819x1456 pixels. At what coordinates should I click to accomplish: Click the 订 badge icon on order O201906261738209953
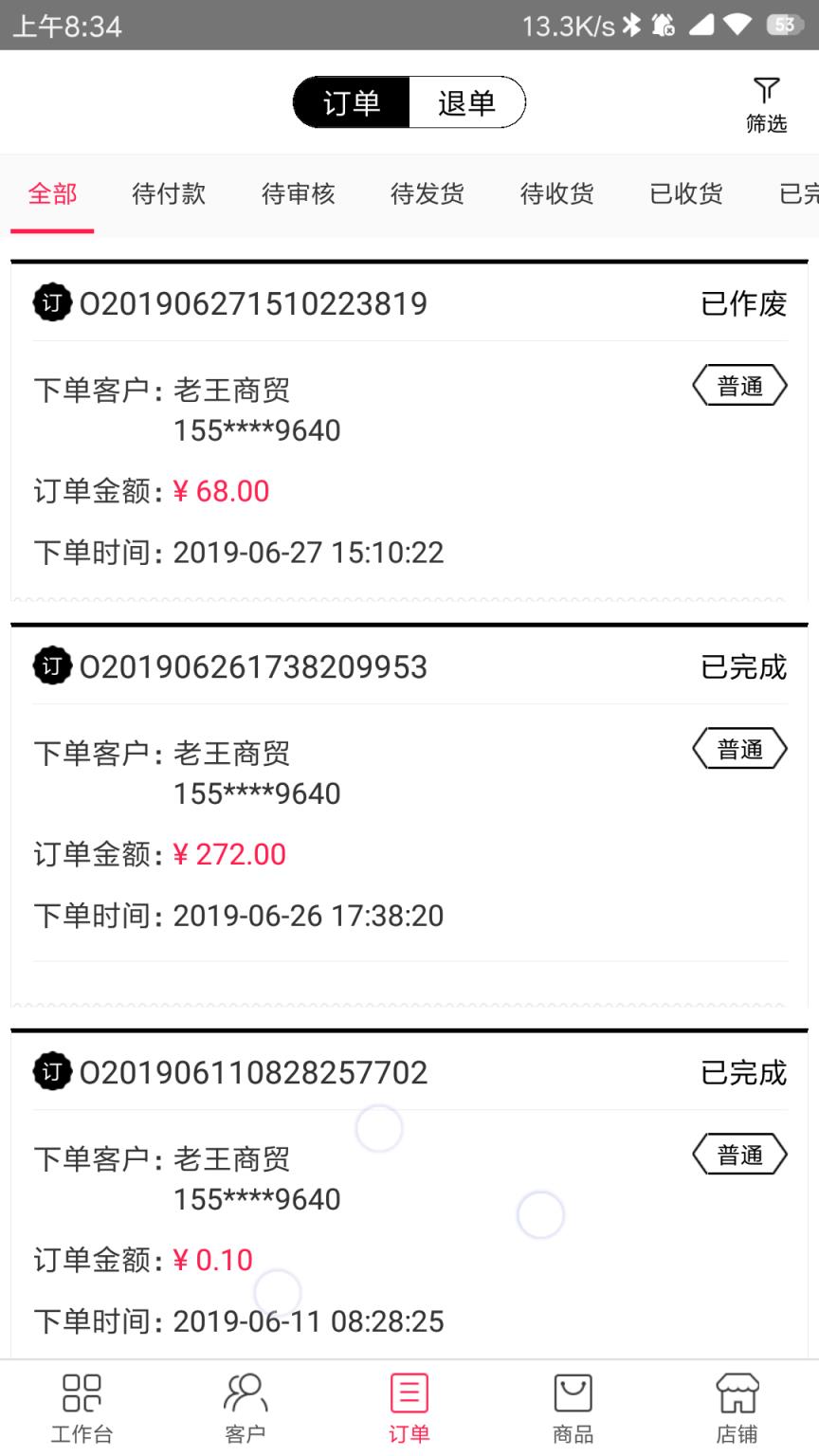click(x=52, y=666)
